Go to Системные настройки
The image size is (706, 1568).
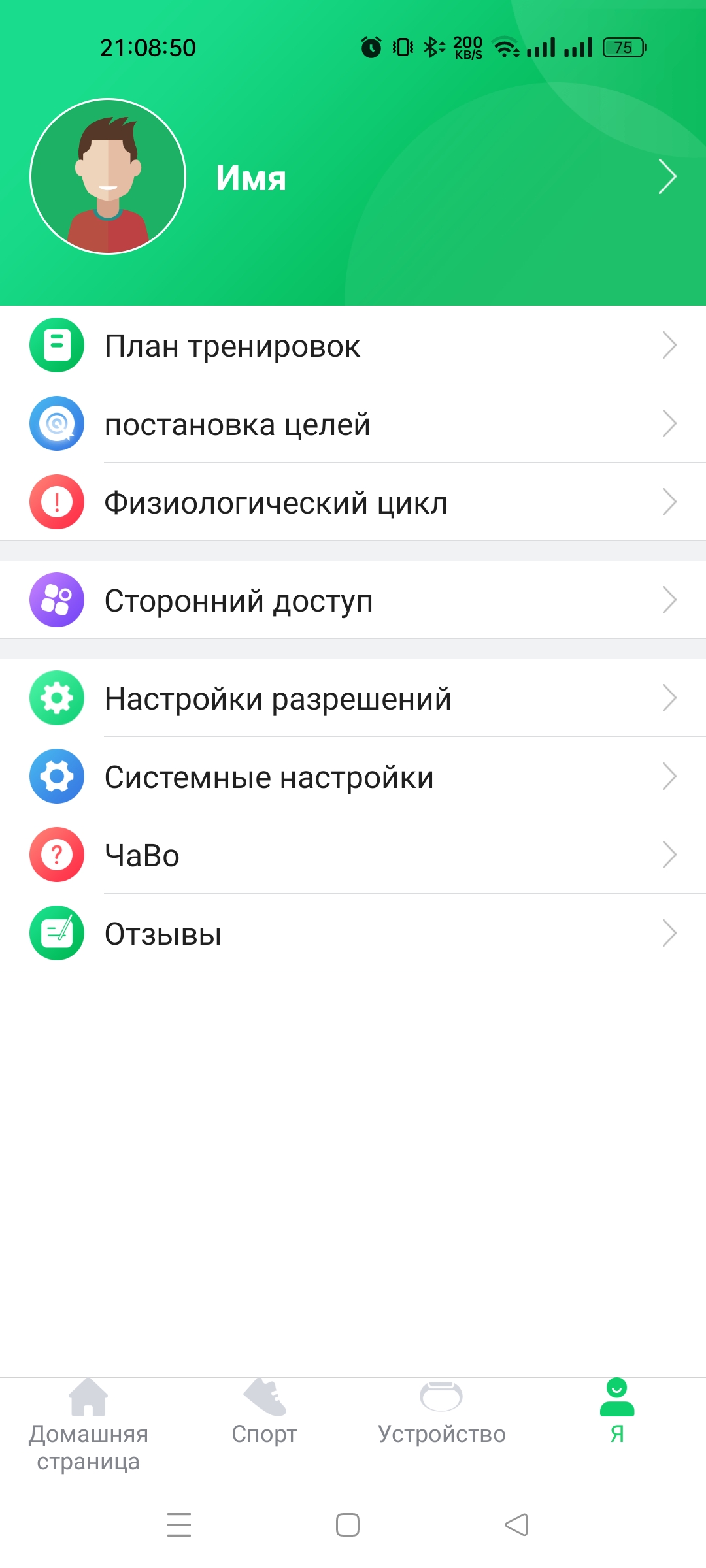(x=353, y=777)
